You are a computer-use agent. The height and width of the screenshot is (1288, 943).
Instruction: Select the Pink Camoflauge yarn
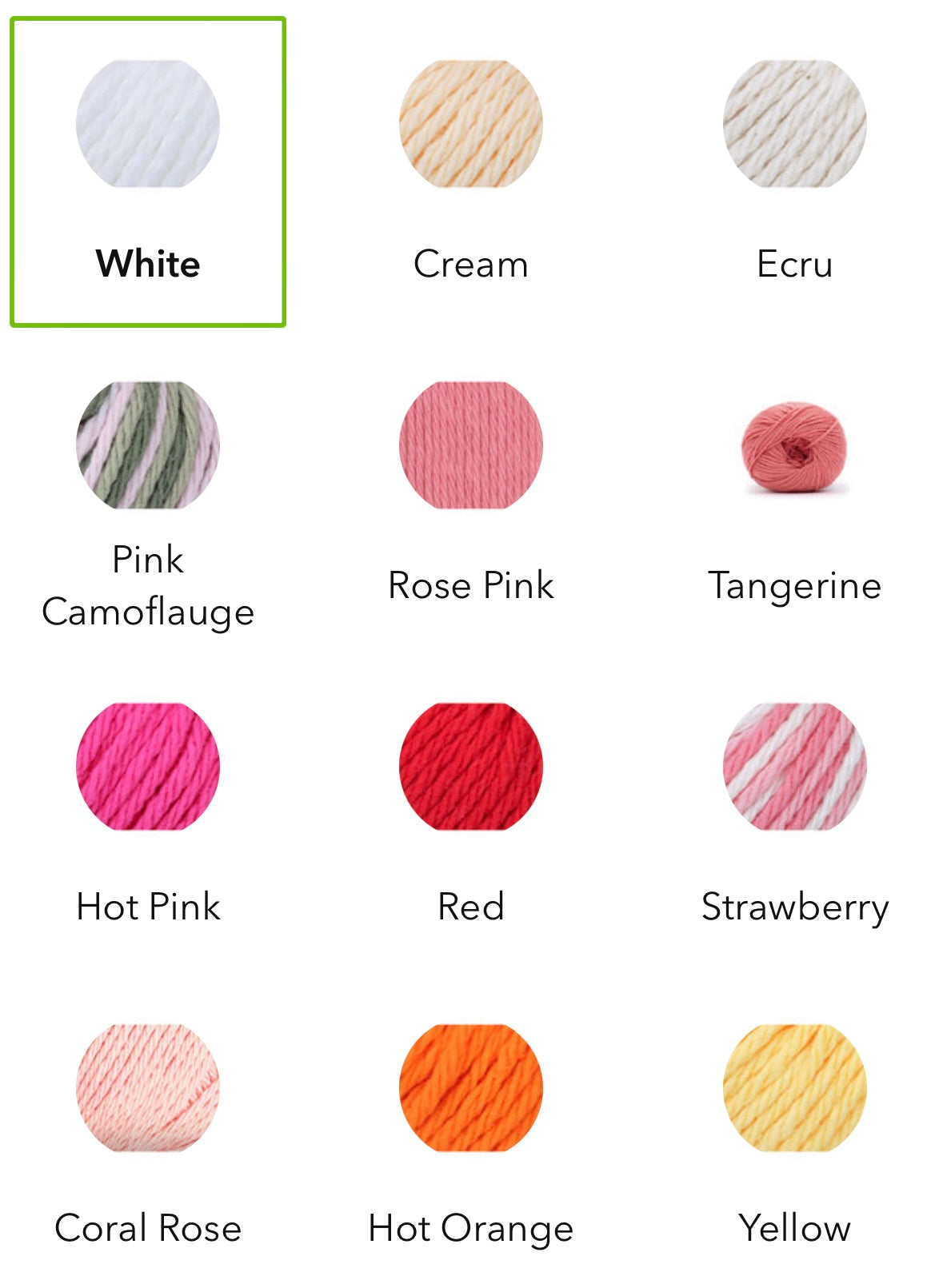148,445
